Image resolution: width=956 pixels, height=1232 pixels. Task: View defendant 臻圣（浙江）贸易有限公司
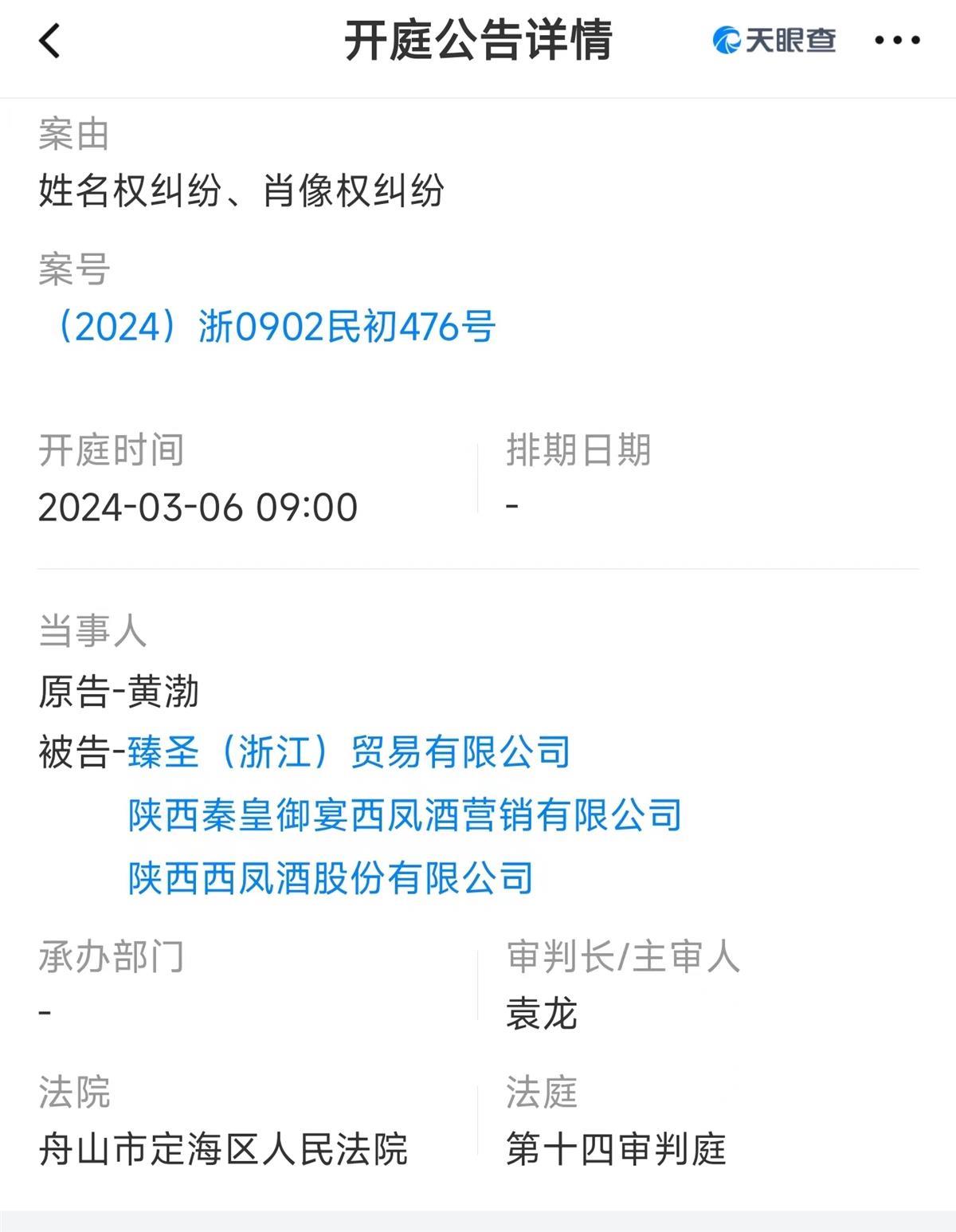tap(349, 752)
